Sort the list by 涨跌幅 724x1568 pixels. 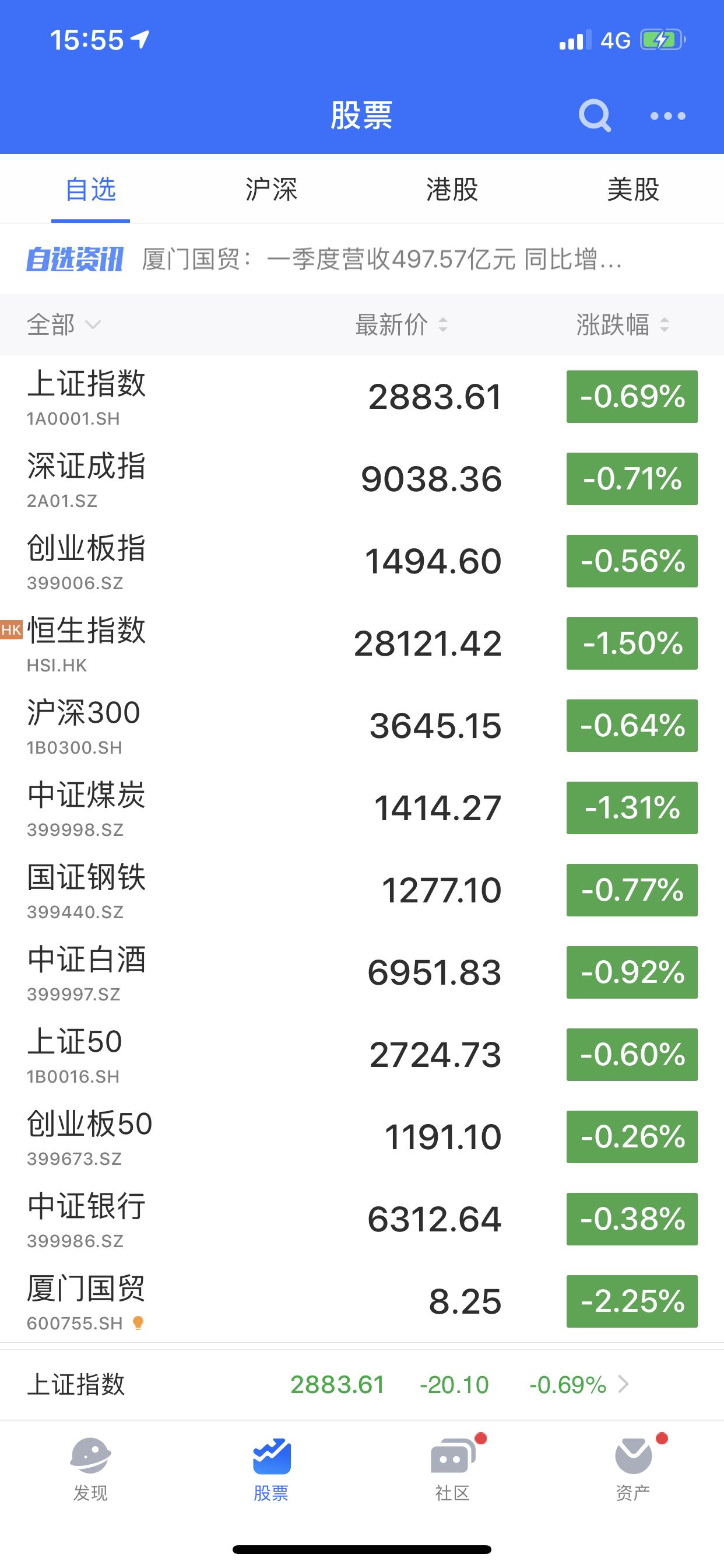point(622,325)
